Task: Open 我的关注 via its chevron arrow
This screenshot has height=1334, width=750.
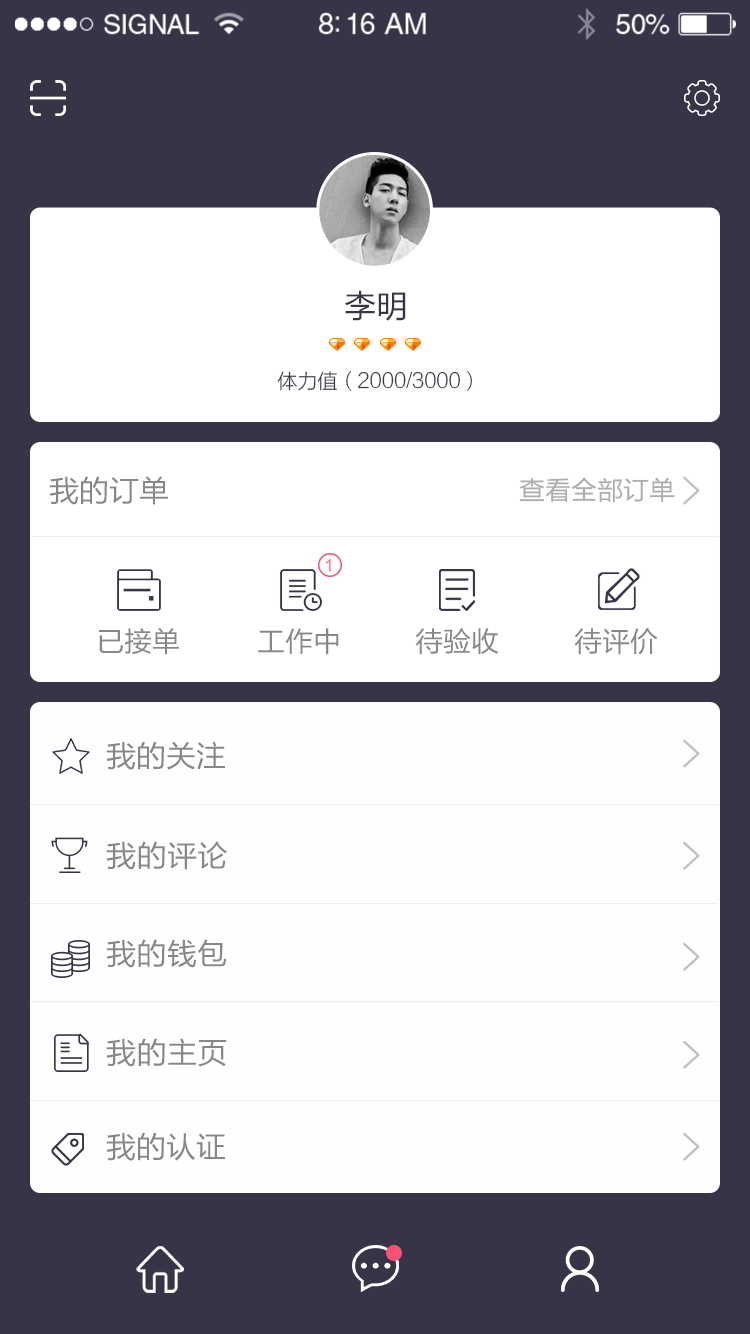Action: click(x=690, y=754)
